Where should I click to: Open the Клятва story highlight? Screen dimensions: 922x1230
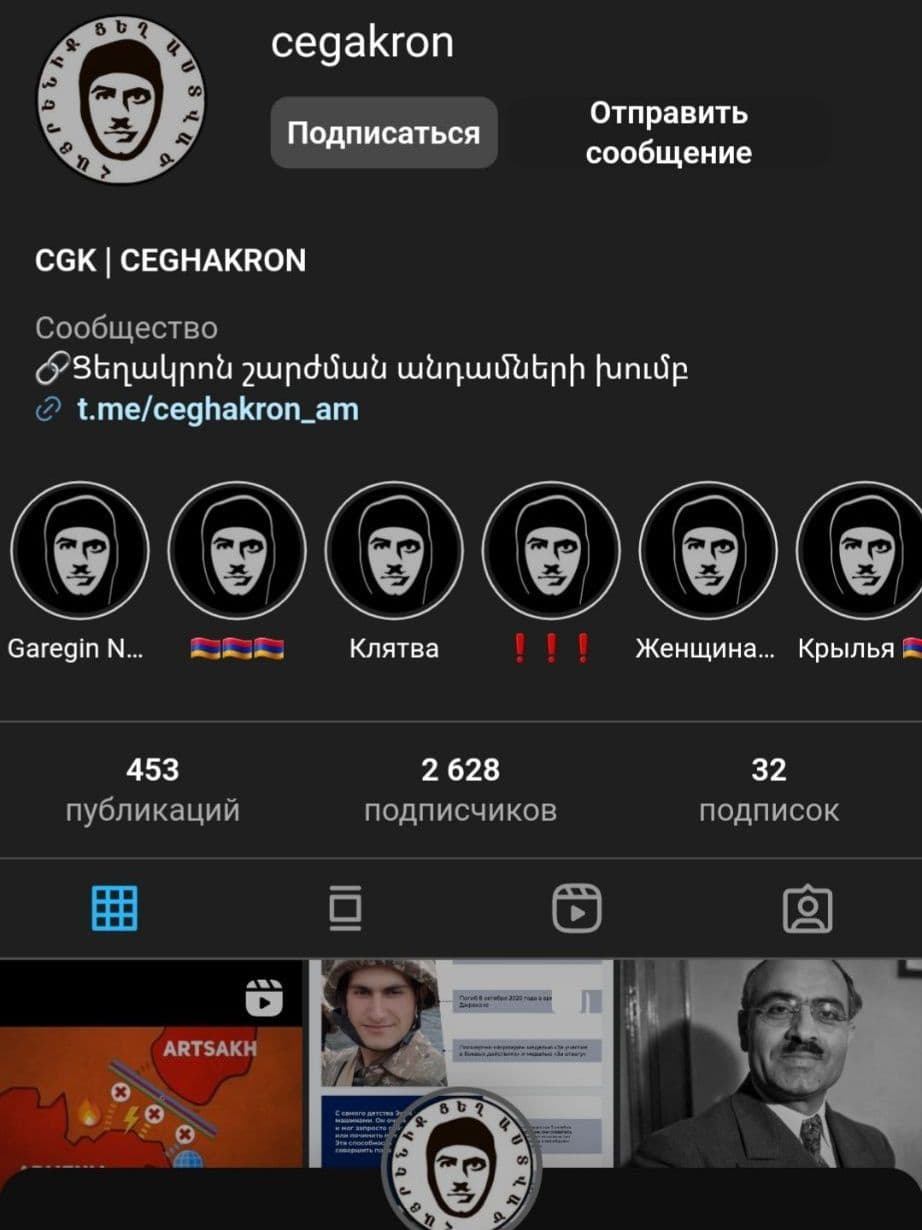pos(394,550)
